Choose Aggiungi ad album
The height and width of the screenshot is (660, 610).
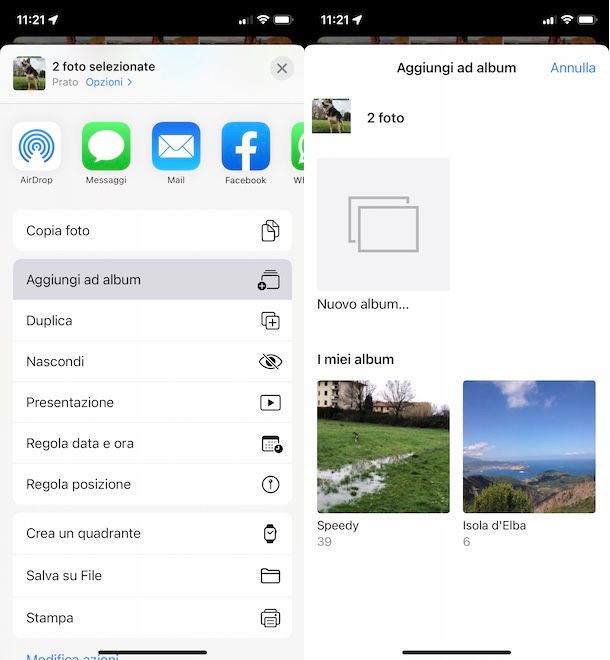(x=152, y=280)
